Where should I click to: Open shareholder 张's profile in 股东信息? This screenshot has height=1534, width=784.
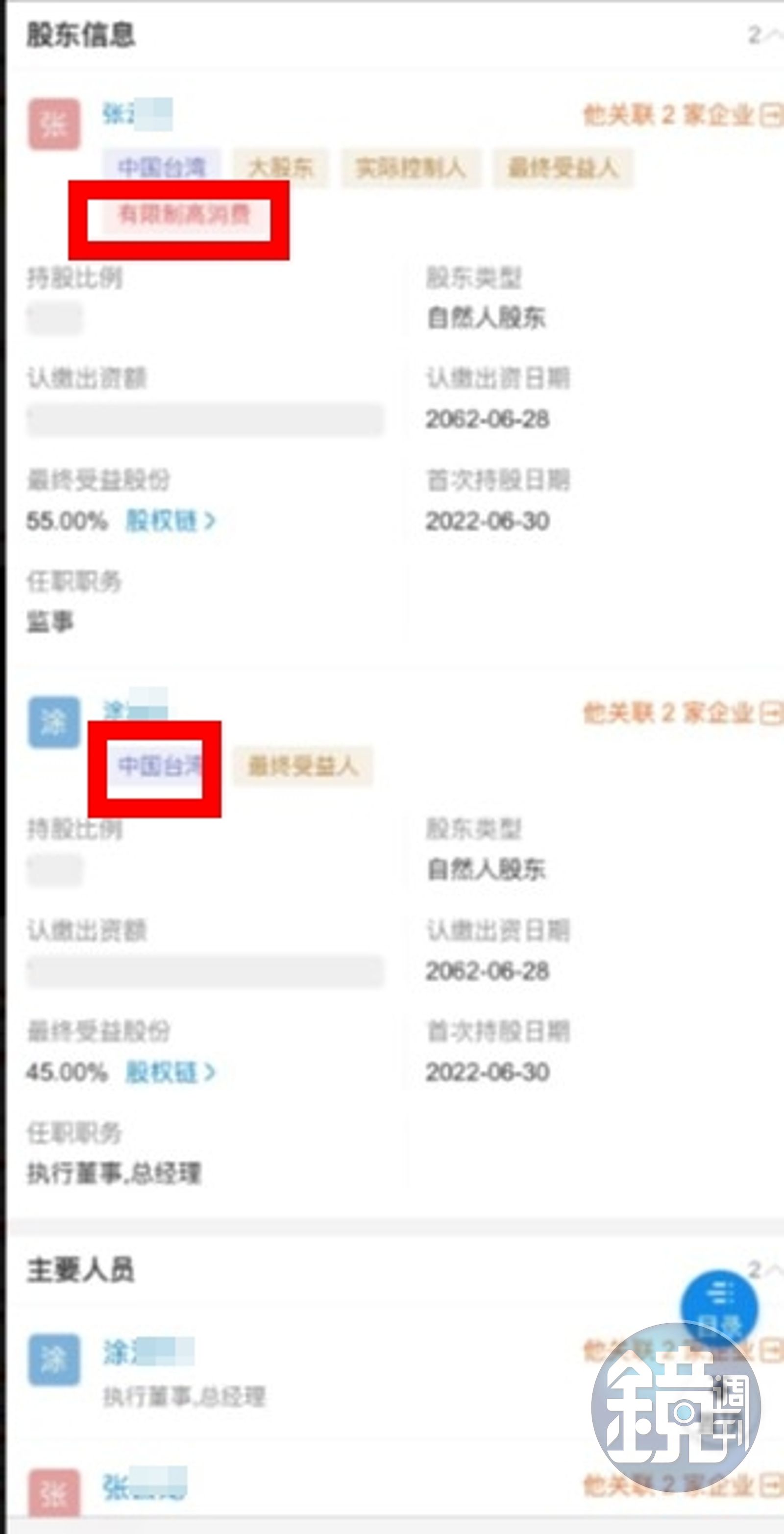[136, 113]
